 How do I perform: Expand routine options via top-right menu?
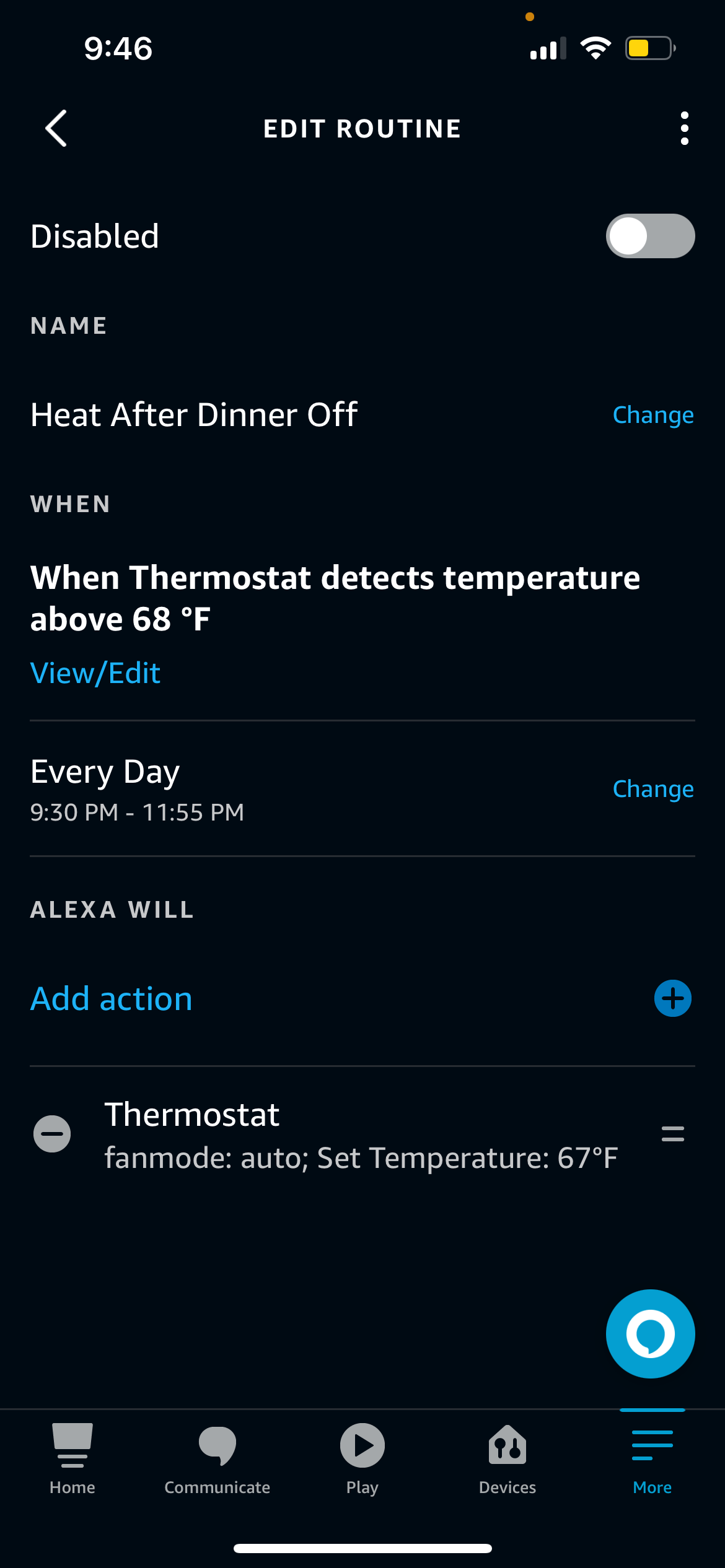pyautogui.click(x=685, y=128)
